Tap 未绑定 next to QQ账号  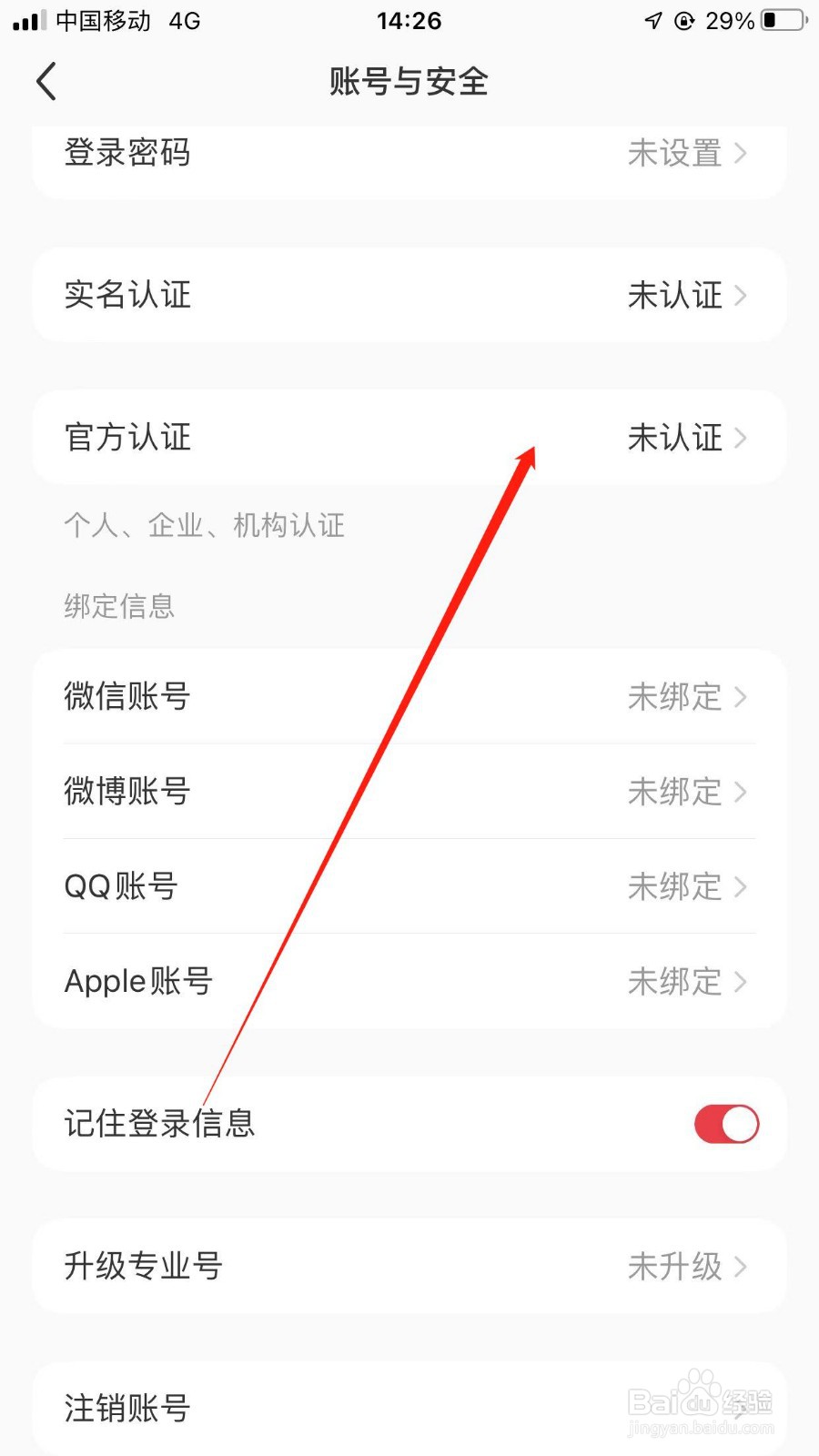pos(675,886)
